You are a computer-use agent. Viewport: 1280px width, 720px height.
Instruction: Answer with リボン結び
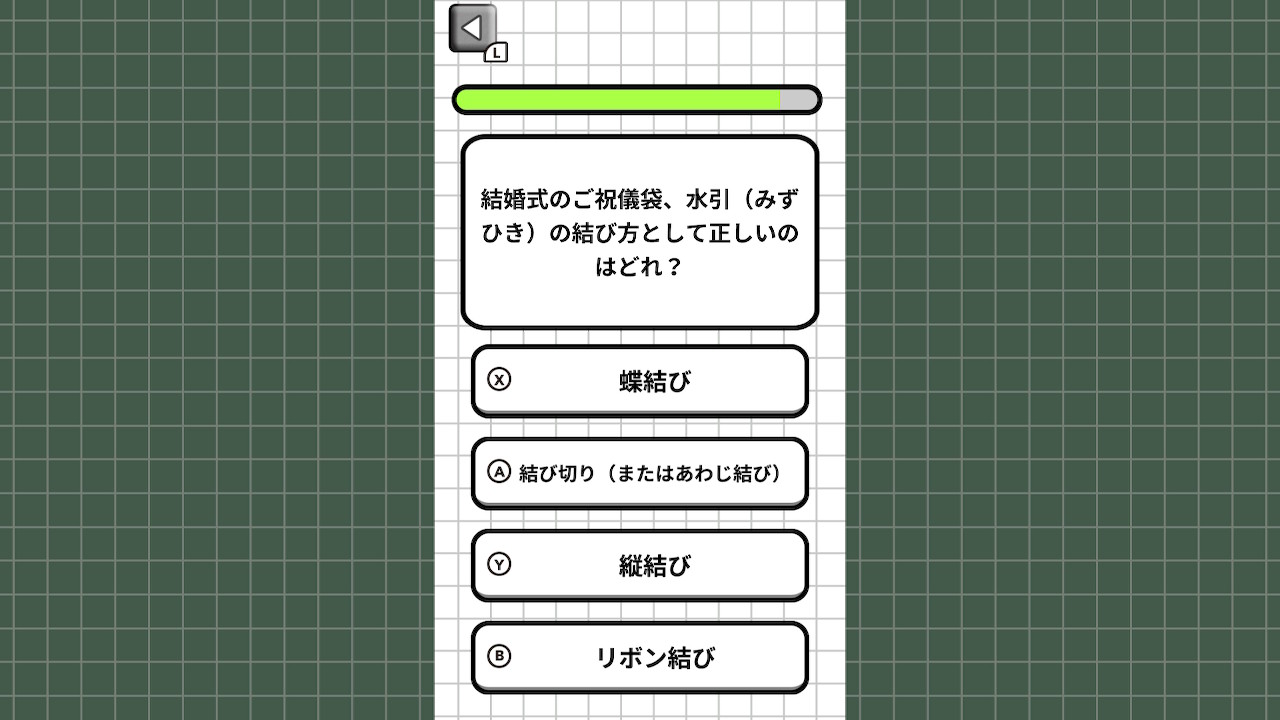pyautogui.click(x=640, y=657)
